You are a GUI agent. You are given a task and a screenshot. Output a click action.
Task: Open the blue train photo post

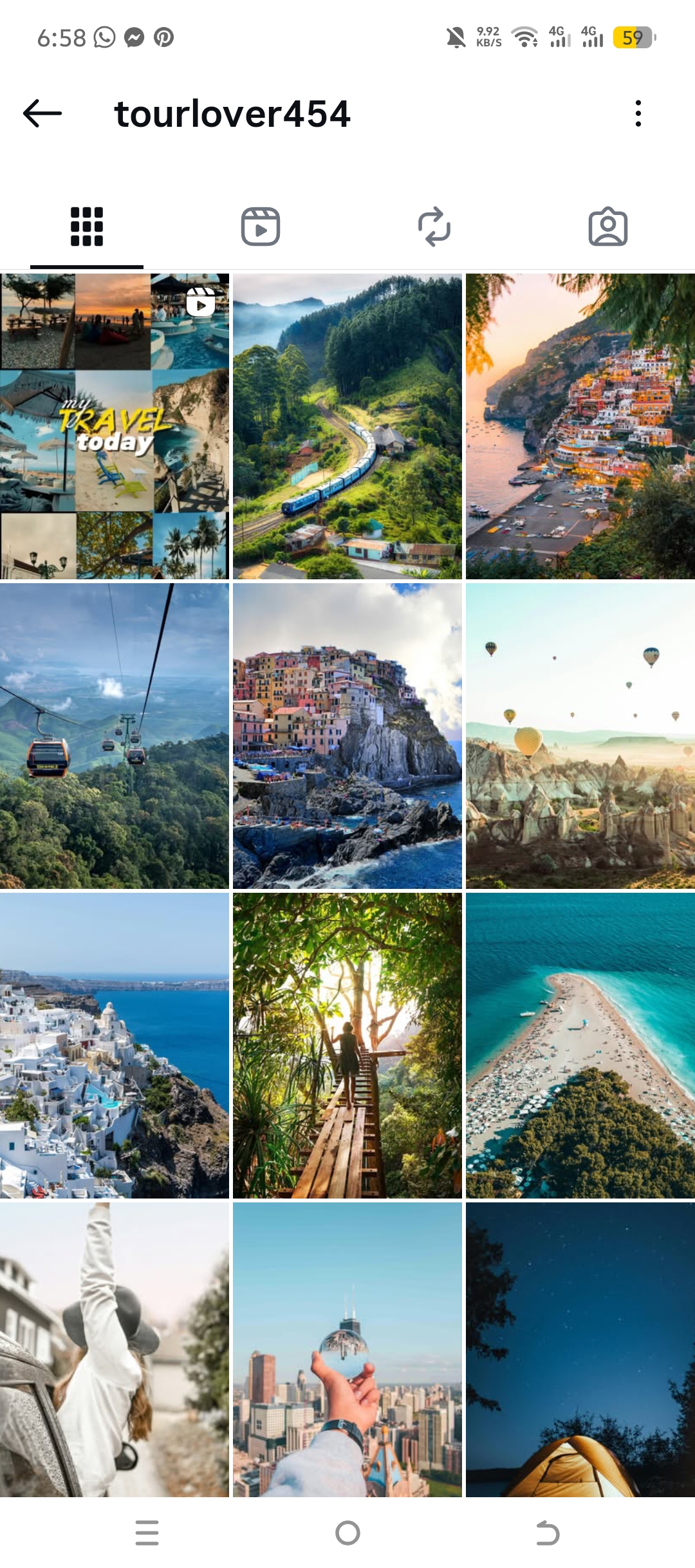[x=347, y=426]
